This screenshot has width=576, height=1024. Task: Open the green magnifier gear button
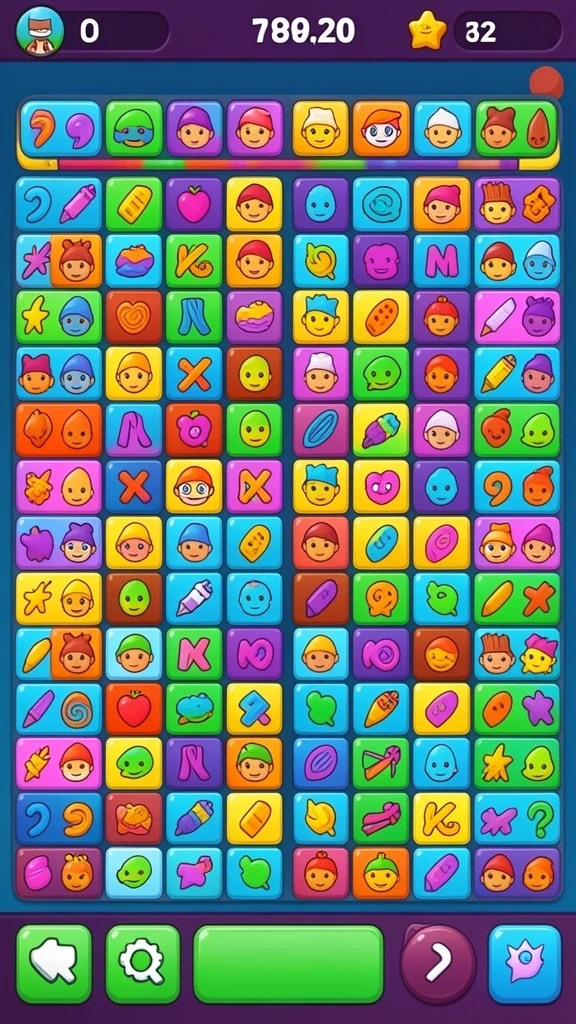[x=142, y=963]
